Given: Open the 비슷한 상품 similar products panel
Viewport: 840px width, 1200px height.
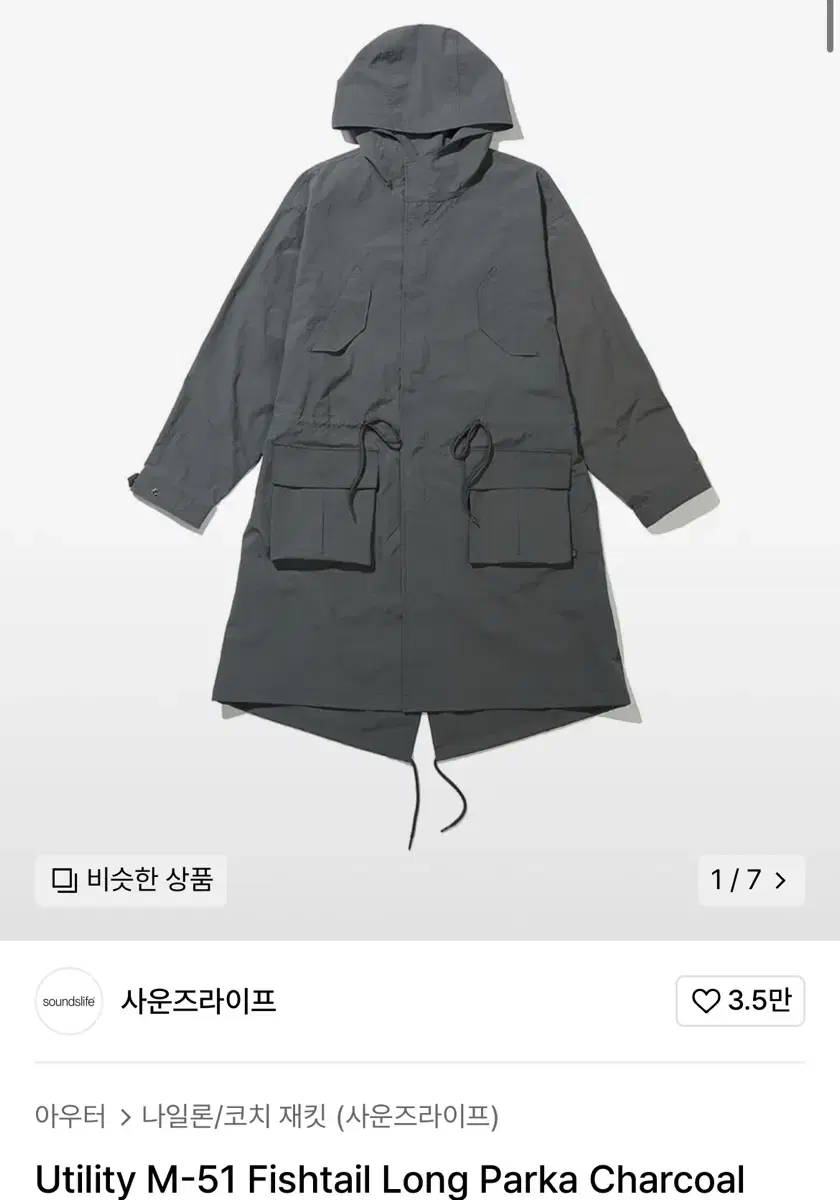Looking at the screenshot, I should (130, 880).
